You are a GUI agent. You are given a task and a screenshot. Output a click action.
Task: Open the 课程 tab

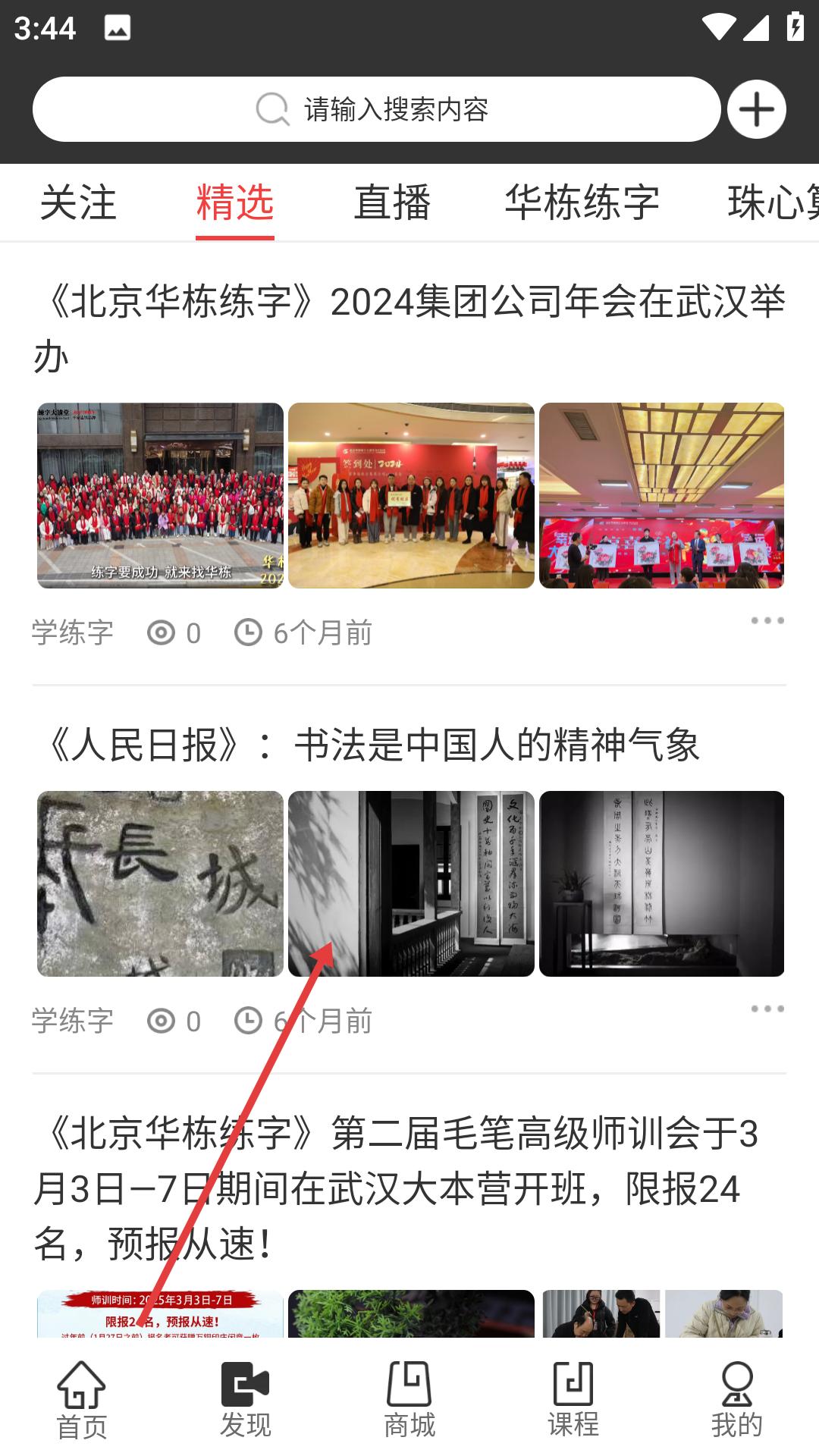click(573, 1401)
